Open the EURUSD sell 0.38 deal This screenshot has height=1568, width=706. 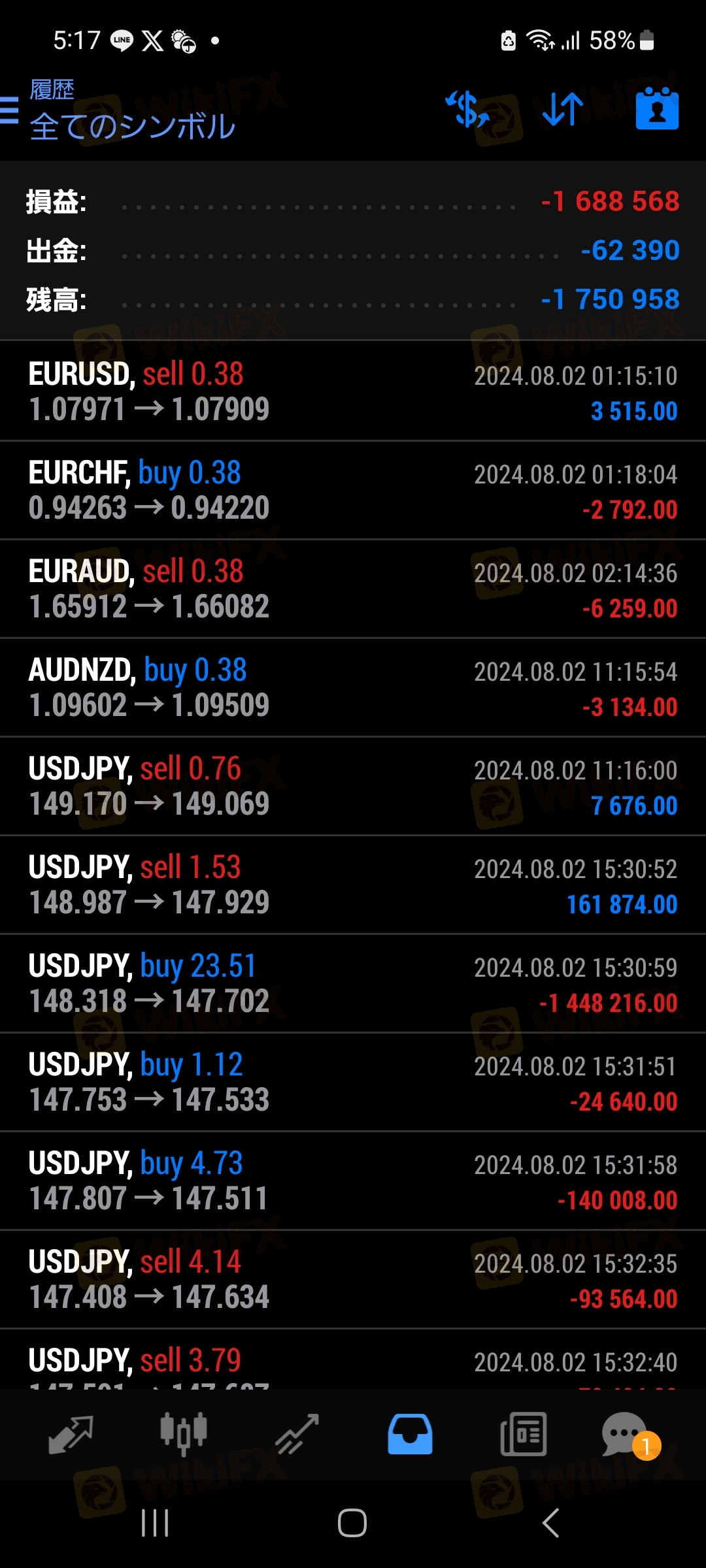pos(353,391)
